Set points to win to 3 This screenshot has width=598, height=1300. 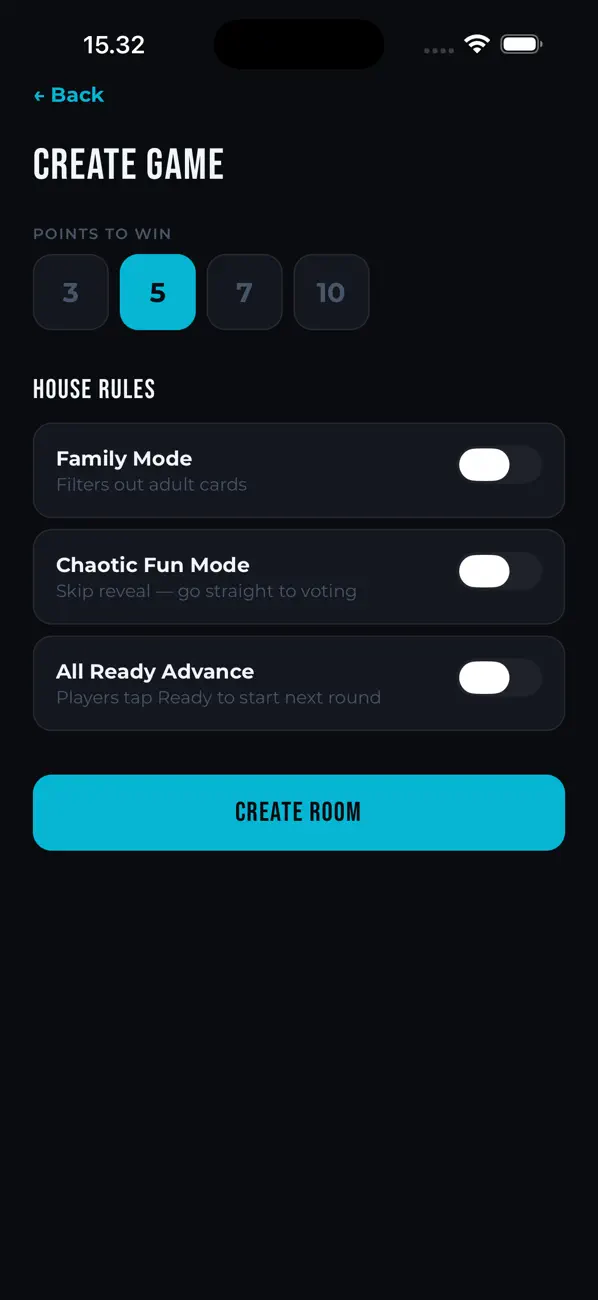[71, 292]
